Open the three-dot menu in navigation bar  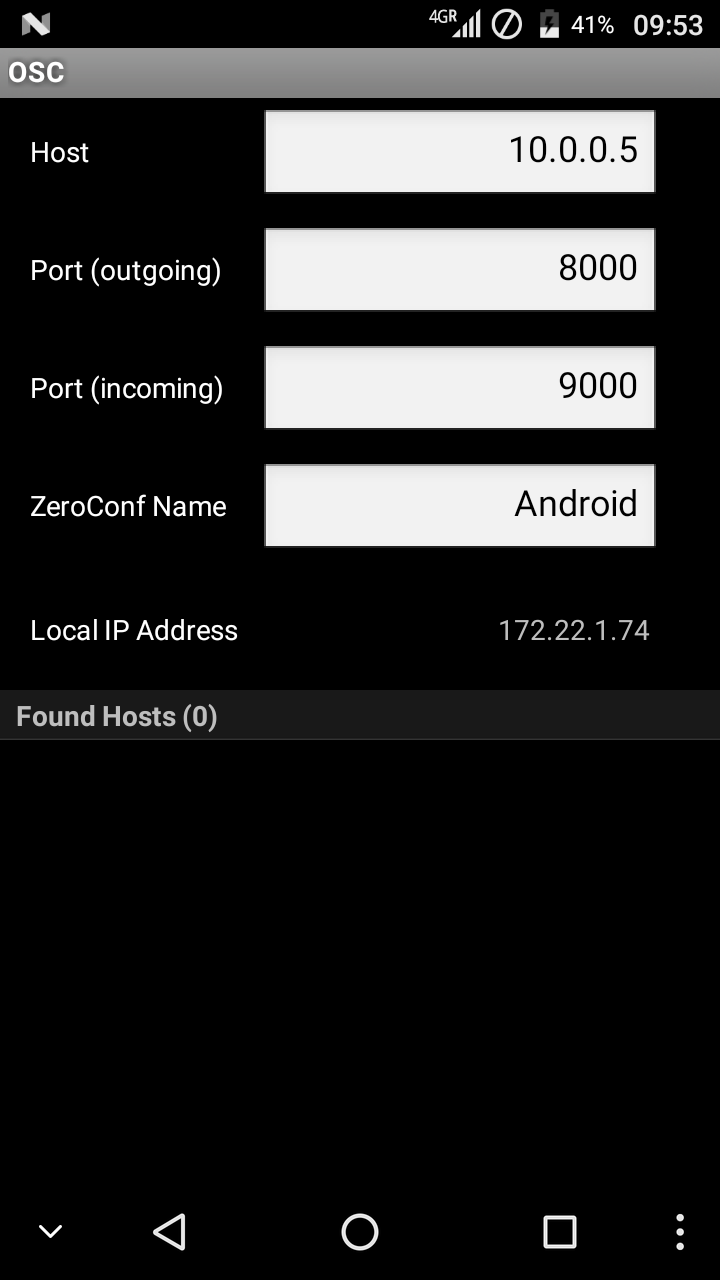pos(680,1232)
